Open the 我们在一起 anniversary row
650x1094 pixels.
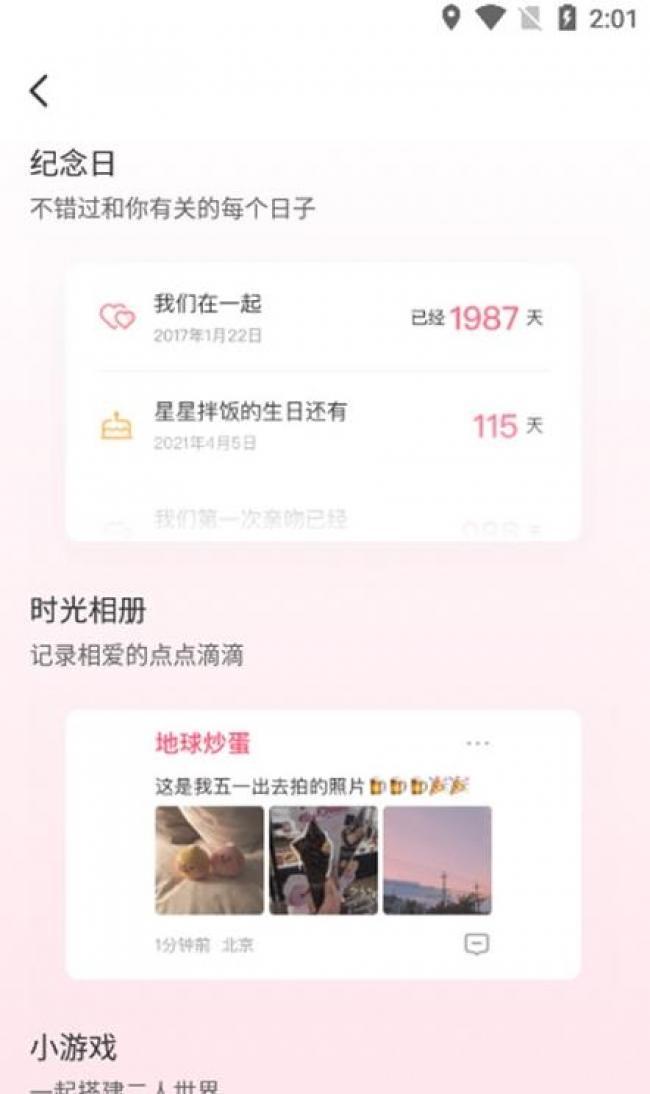pyautogui.click(x=322, y=318)
